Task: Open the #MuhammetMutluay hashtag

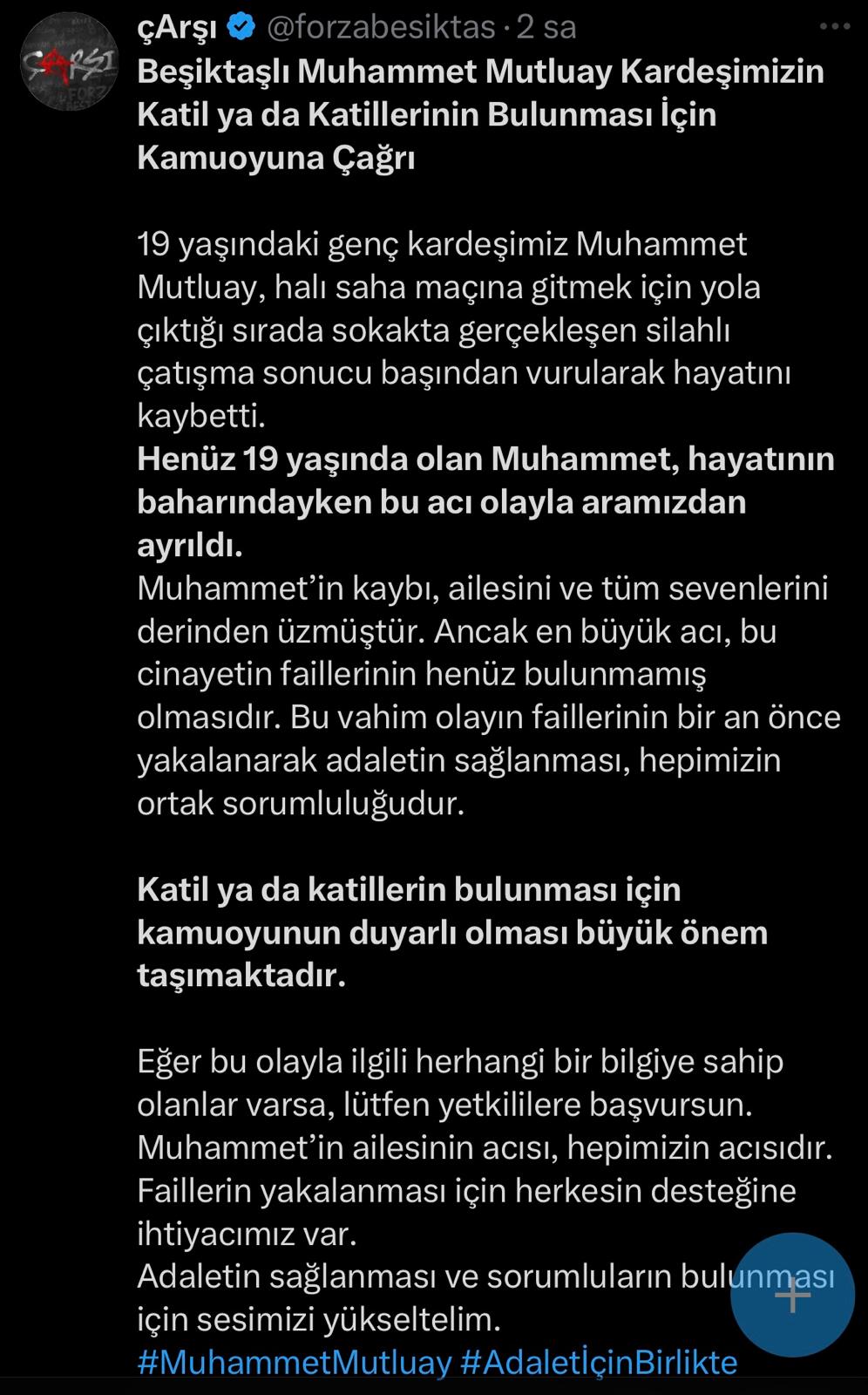Action: tap(295, 1363)
